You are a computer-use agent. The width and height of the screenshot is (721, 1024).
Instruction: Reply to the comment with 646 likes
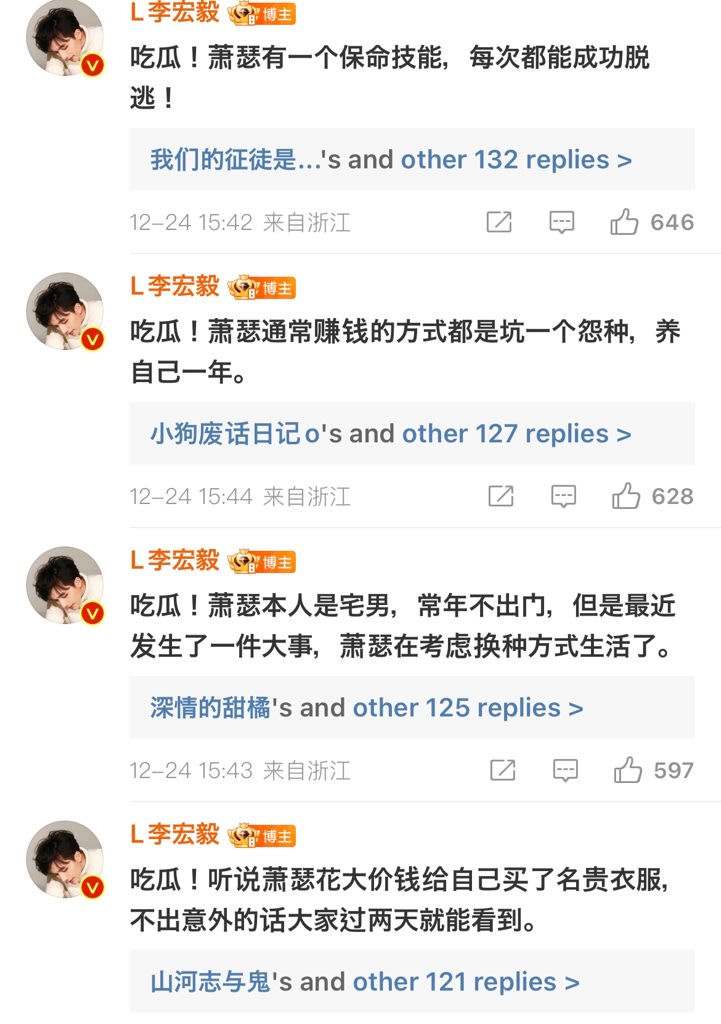coord(562,222)
